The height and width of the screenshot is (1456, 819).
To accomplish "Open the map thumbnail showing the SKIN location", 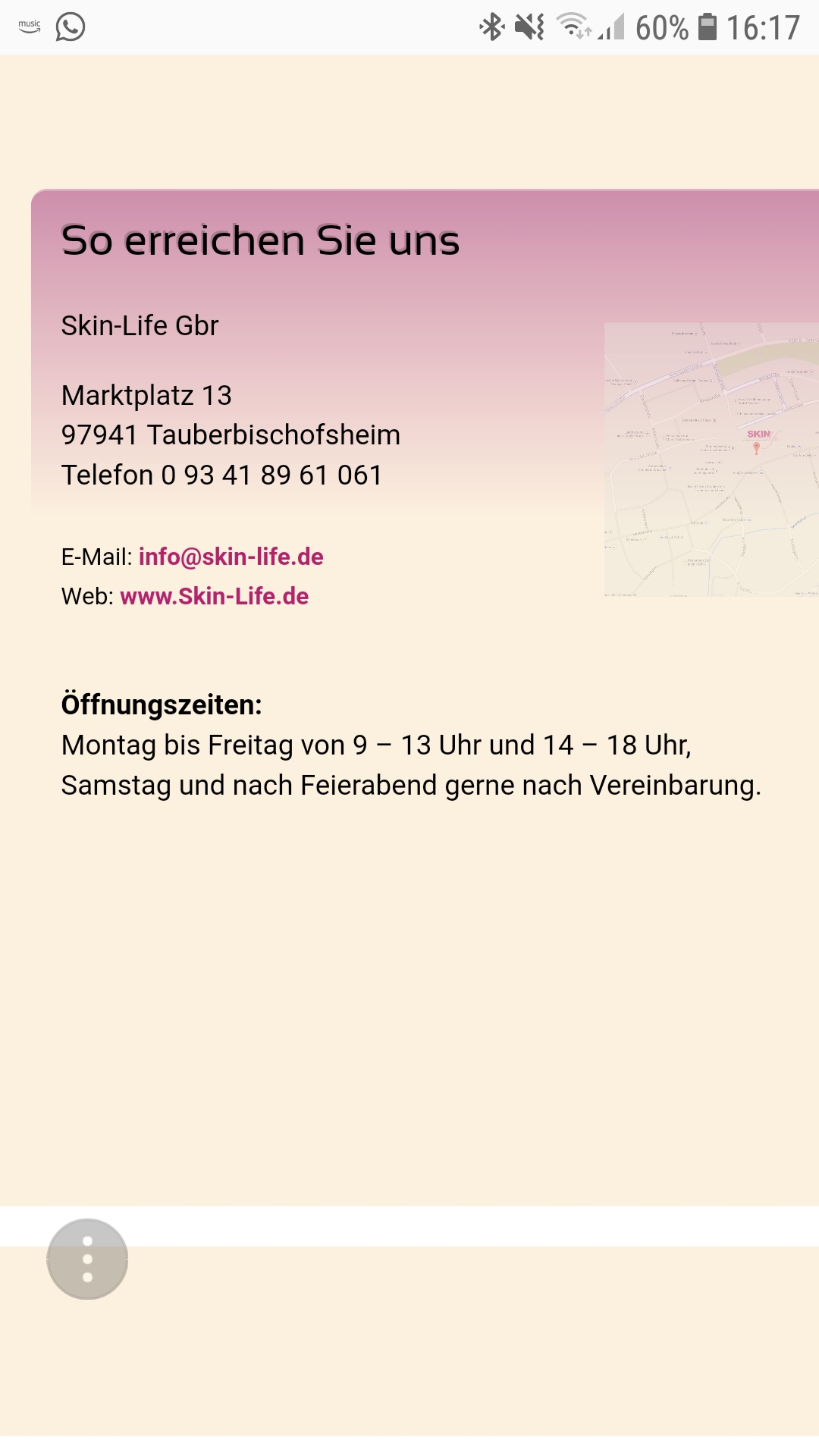I will [711, 460].
